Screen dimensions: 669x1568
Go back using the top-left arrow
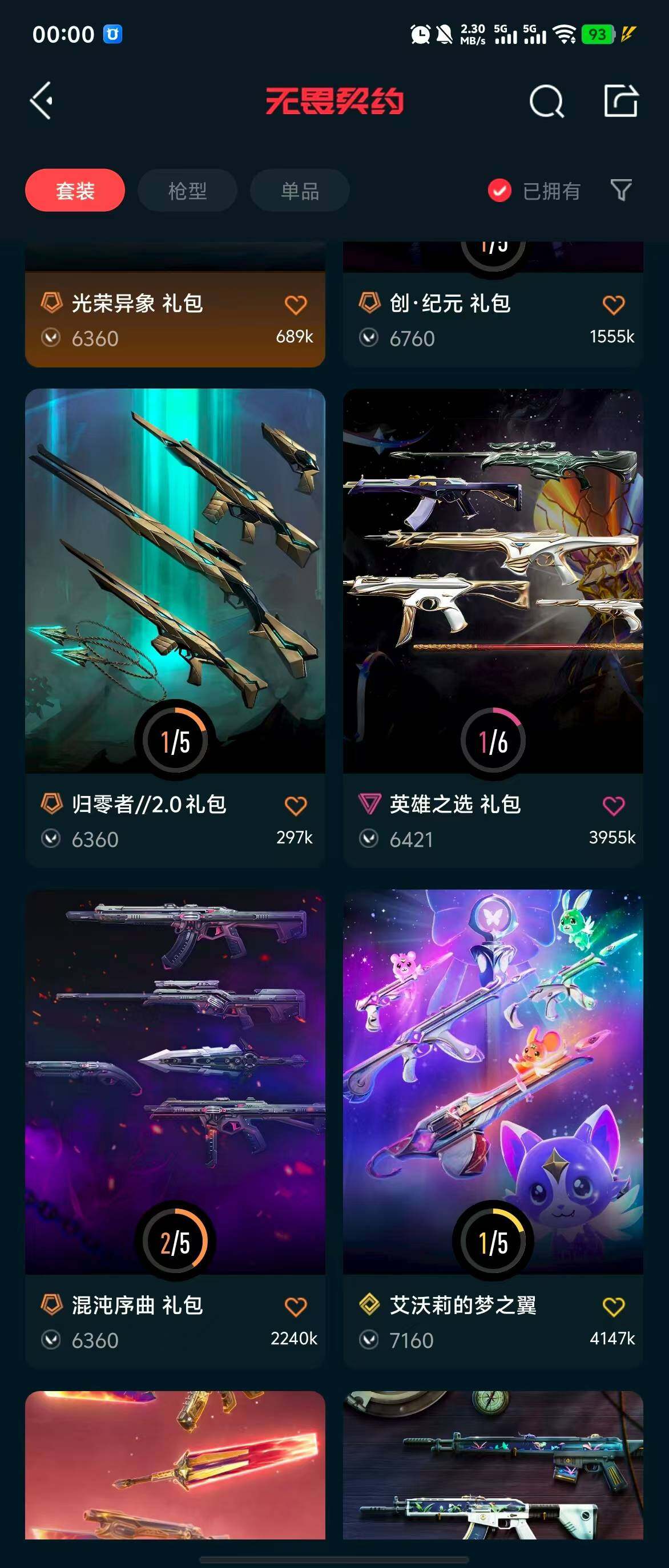pyautogui.click(x=42, y=100)
